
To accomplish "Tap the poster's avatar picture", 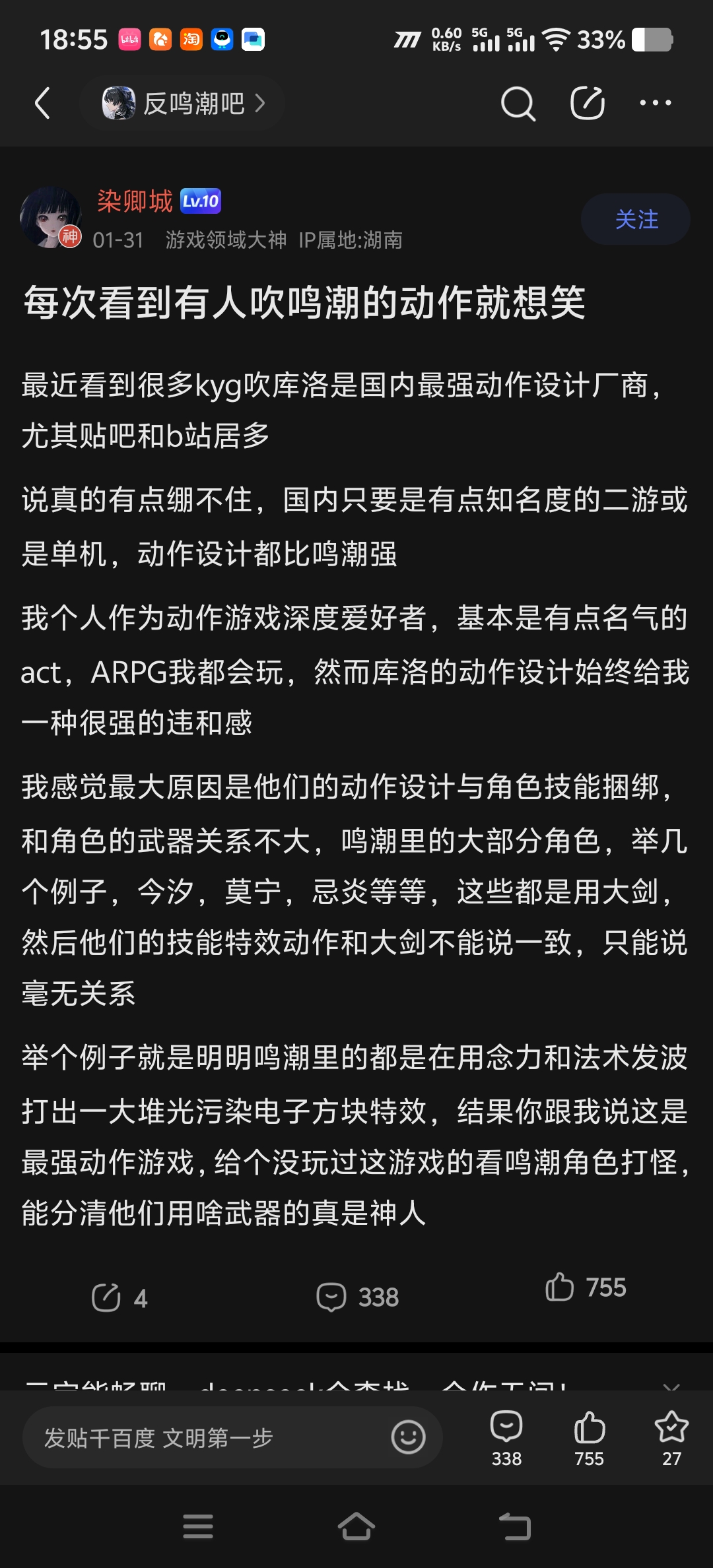I will tap(50, 217).
